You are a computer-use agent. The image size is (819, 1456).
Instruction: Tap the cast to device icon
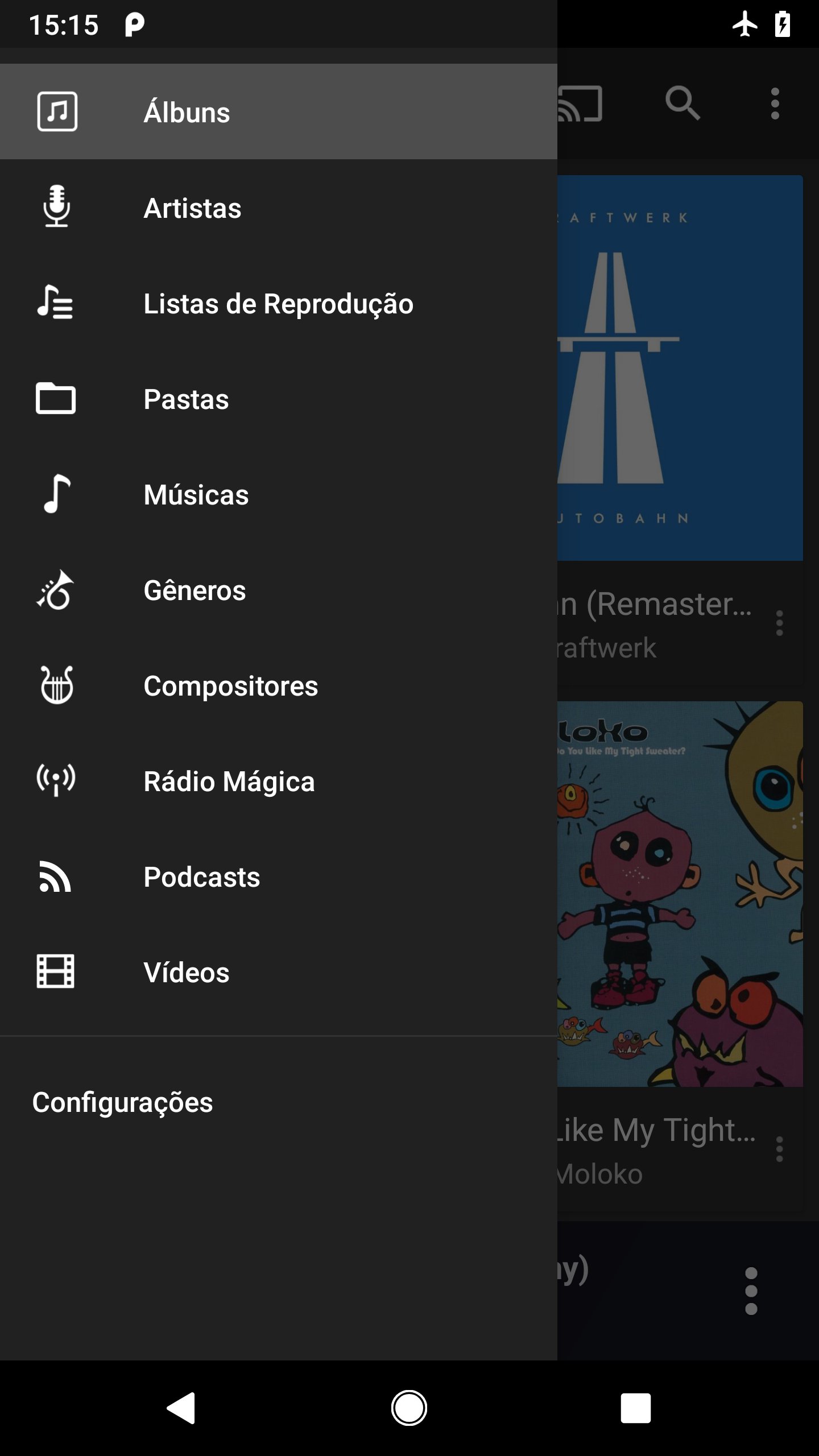tap(580, 104)
